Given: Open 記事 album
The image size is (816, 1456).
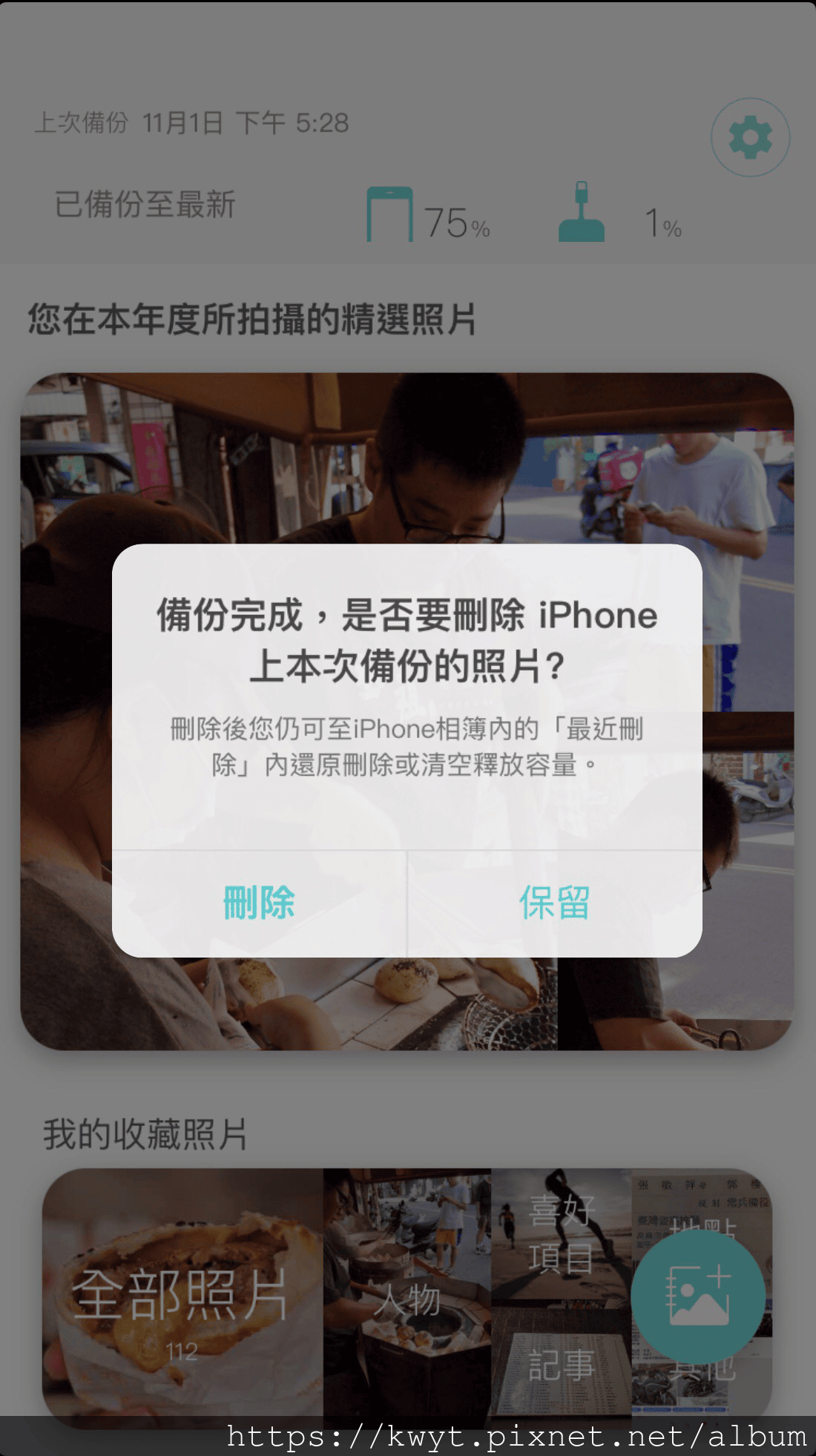Looking at the screenshot, I should tap(561, 1363).
